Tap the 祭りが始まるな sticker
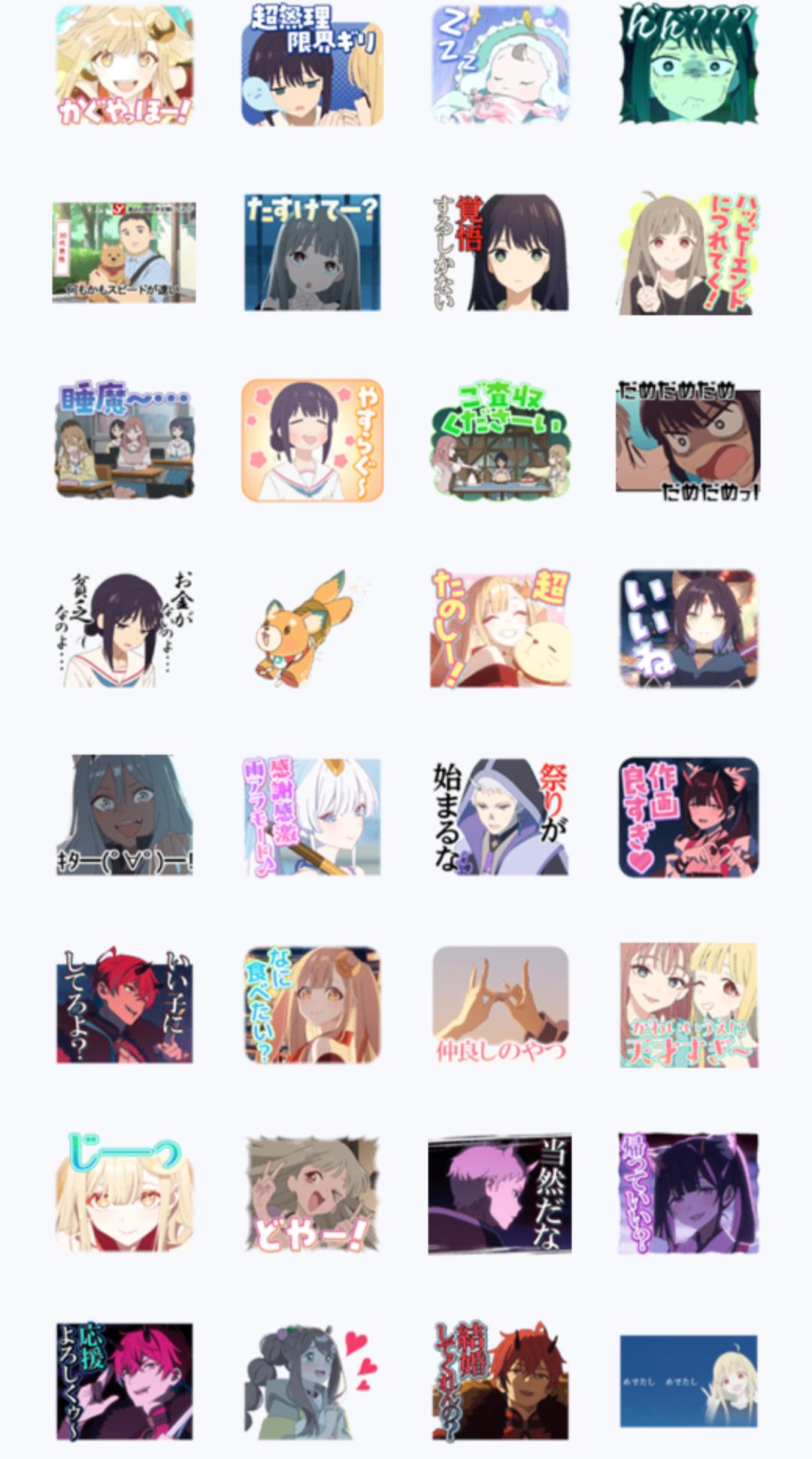Screen dimensions: 812x1459 500,817
